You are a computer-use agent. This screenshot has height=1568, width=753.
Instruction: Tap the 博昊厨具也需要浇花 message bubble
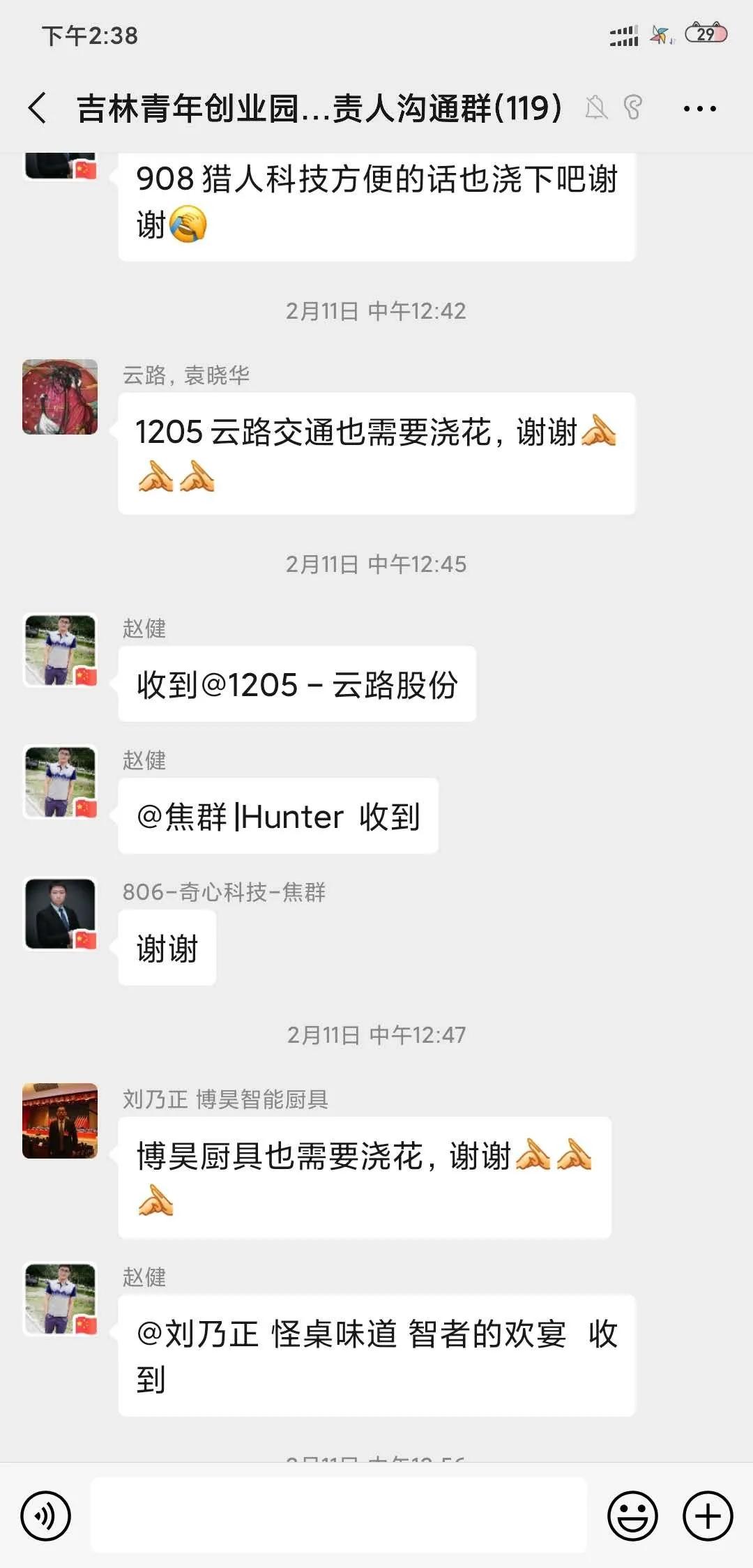pos(363,1175)
